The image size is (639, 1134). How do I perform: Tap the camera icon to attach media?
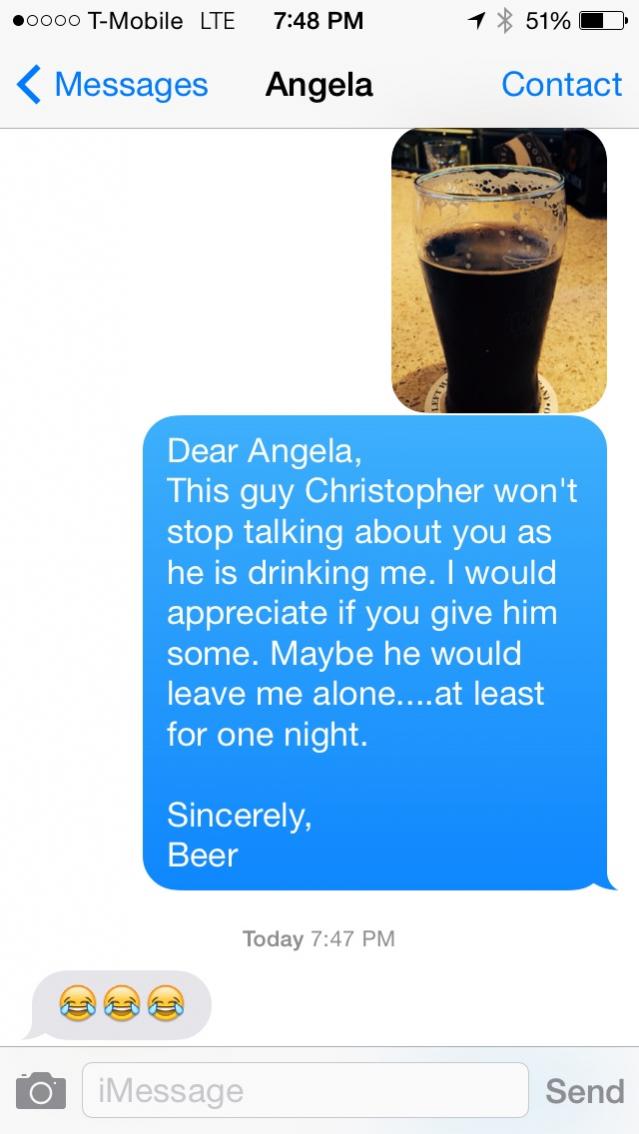41,1091
